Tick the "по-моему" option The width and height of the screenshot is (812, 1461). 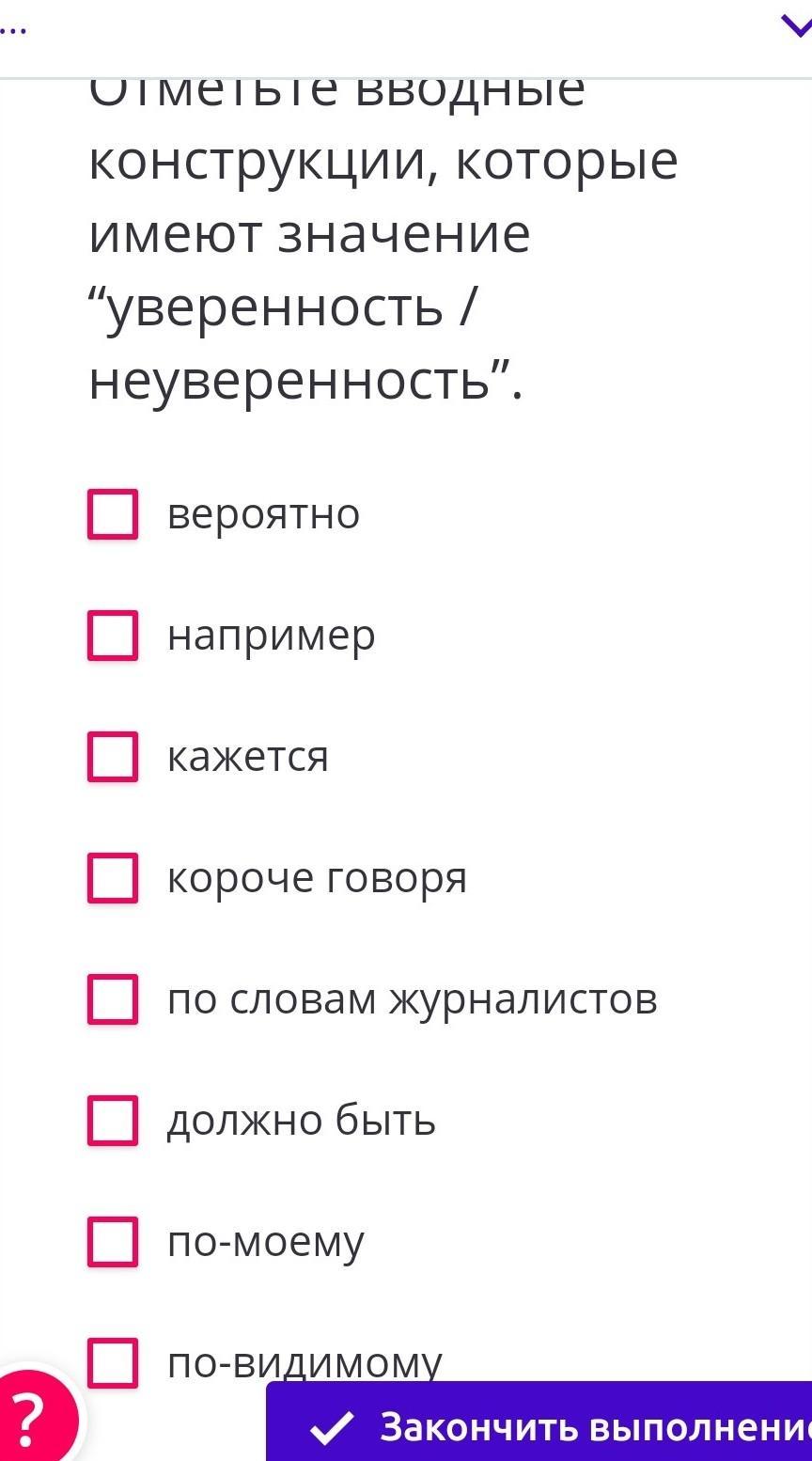[x=113, y=1242]
